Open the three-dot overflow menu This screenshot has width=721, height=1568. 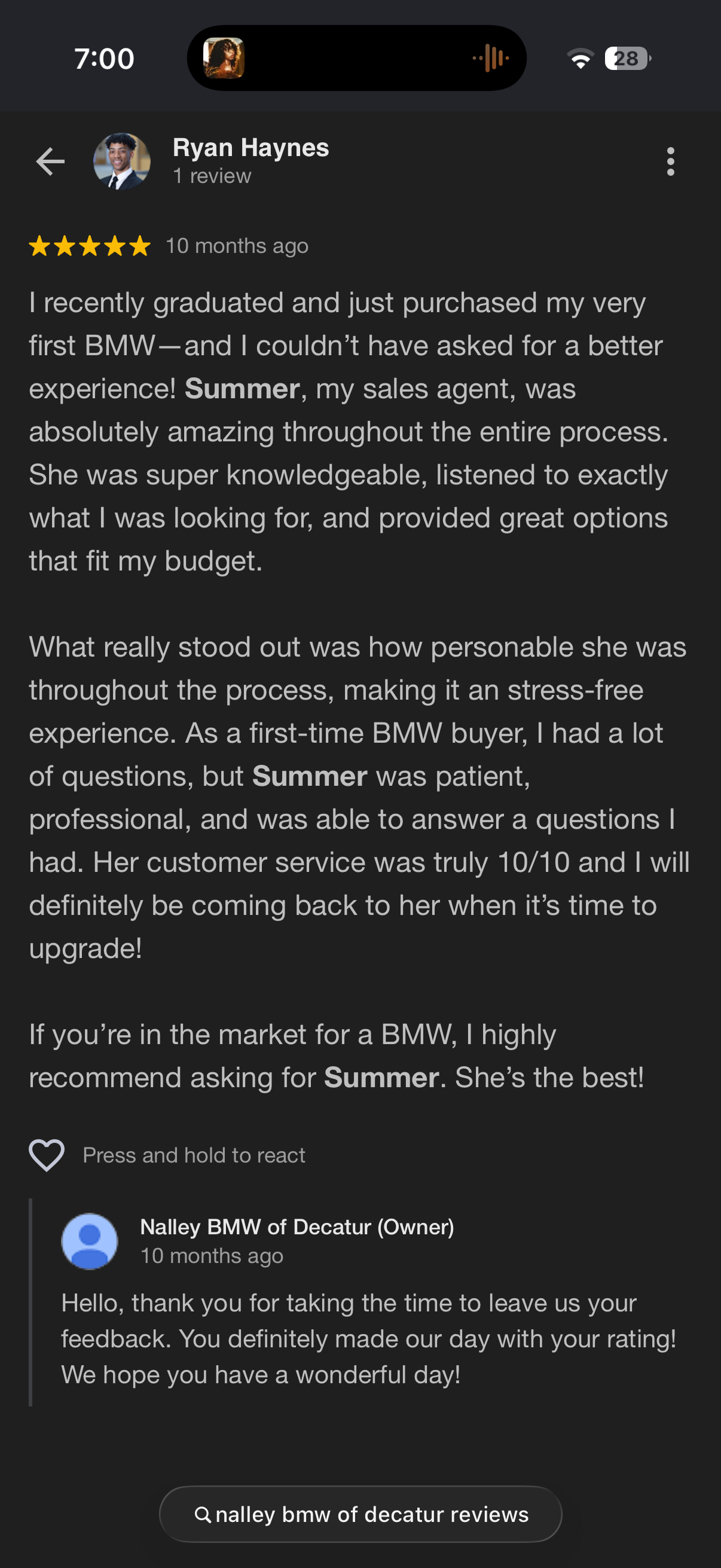point(671,161)
